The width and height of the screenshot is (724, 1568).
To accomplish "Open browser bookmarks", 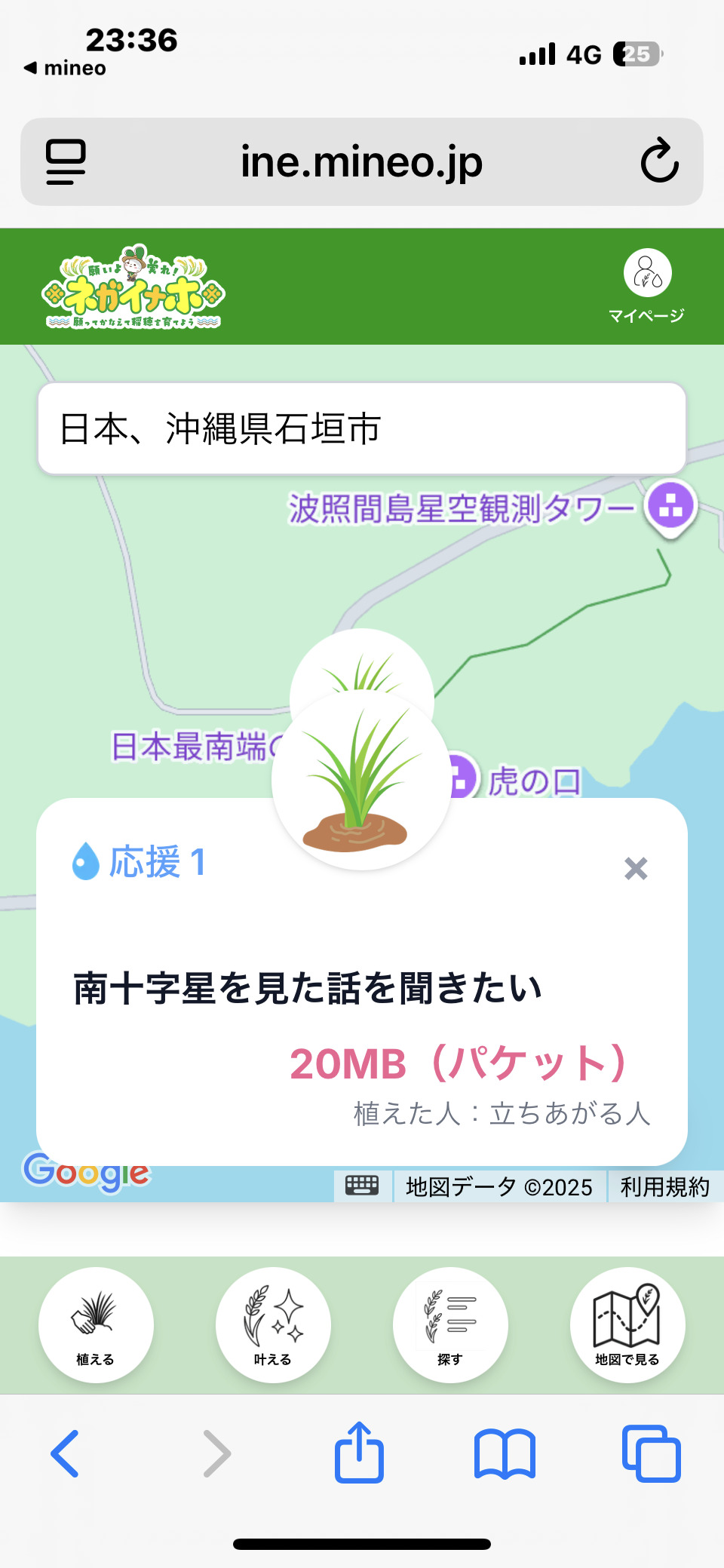I will 505,1453.
